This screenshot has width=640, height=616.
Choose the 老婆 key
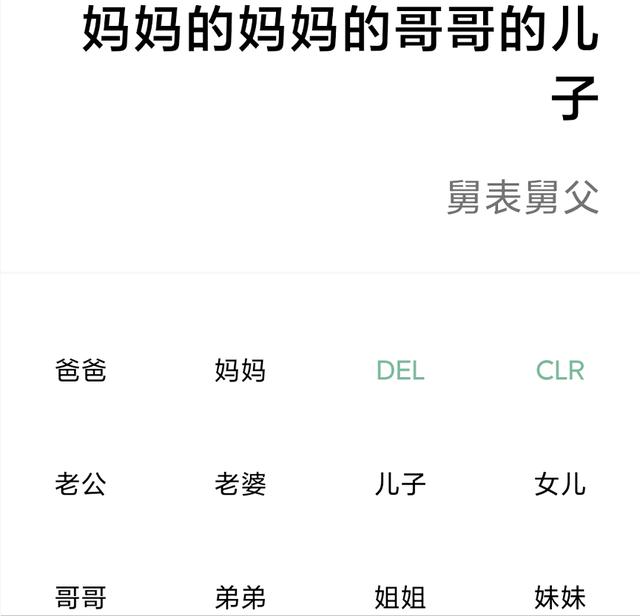tap(240, 485)
